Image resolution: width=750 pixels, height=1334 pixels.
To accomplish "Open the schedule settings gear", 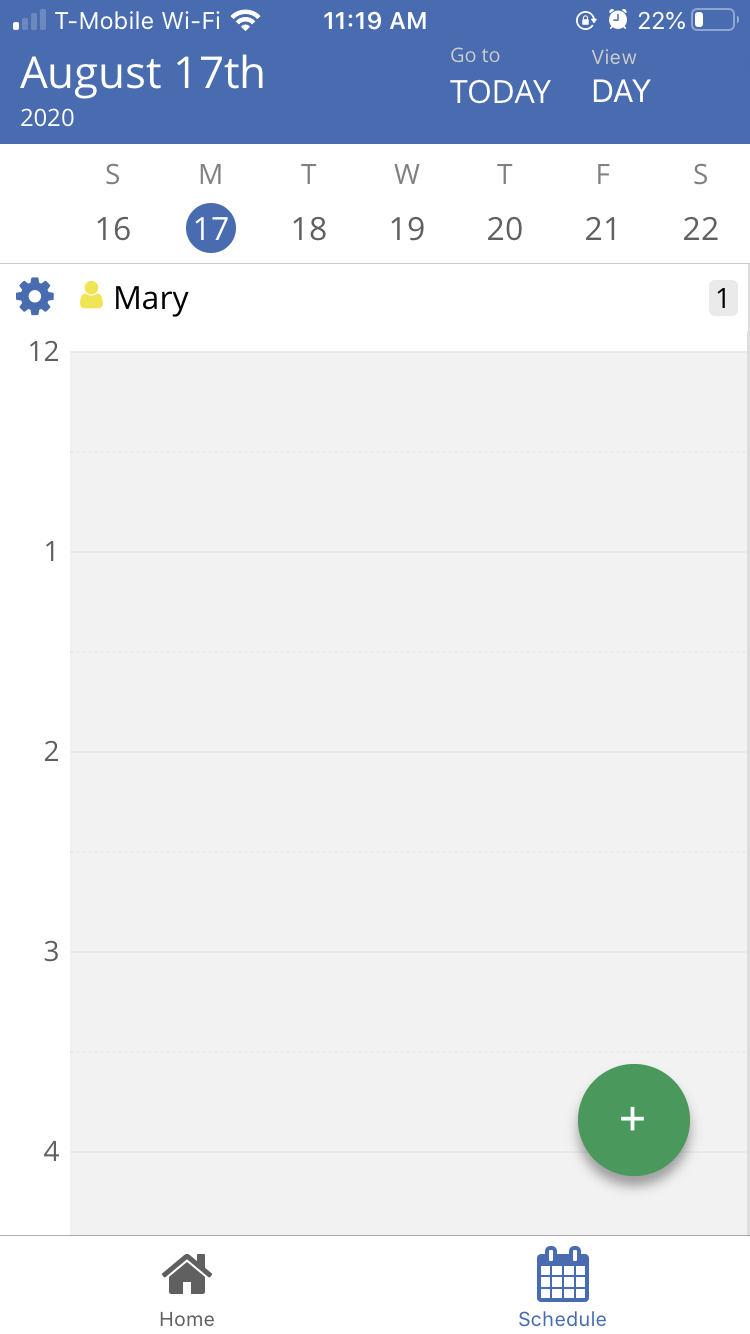I will pyautogui.click(x=35, y=297).
